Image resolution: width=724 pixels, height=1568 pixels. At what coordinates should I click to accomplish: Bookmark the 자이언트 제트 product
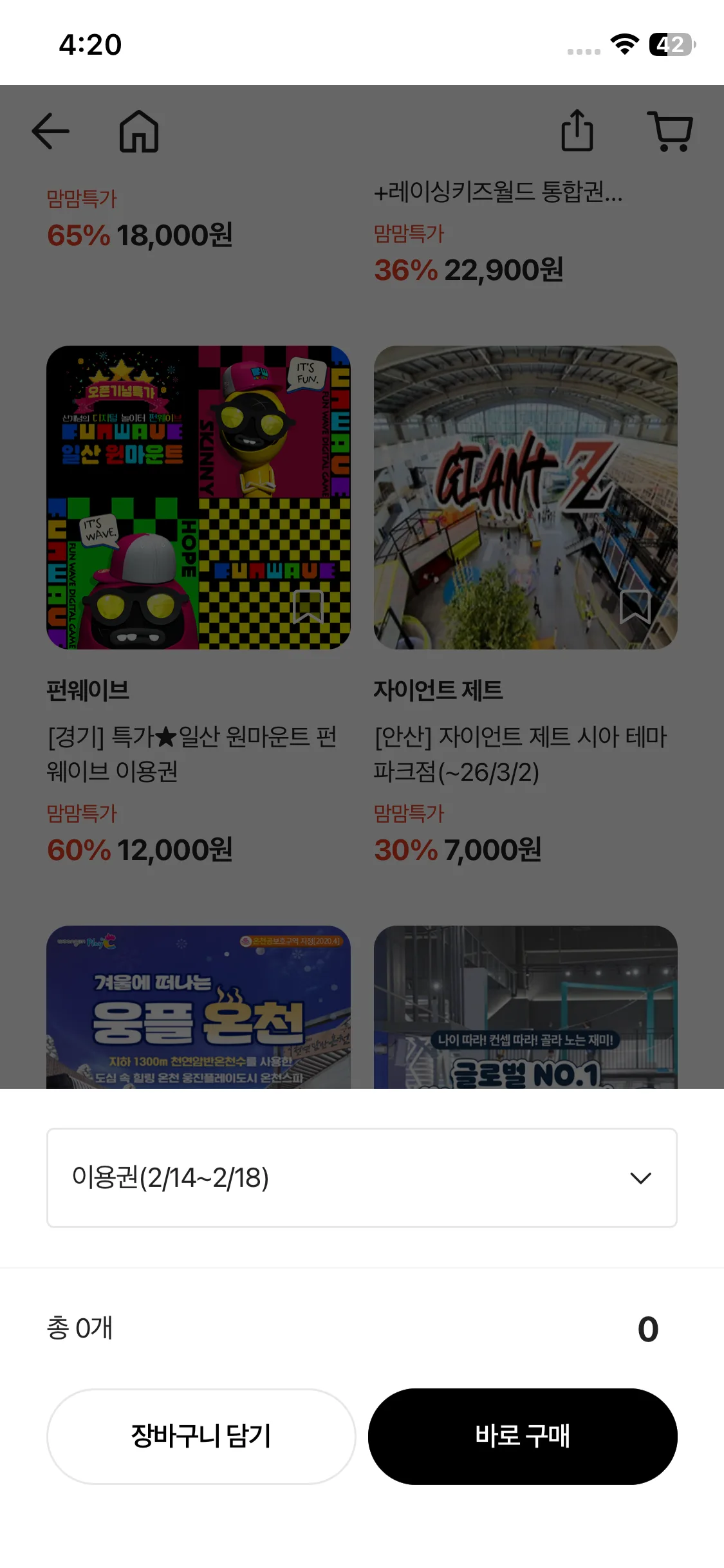pos(635,606)
